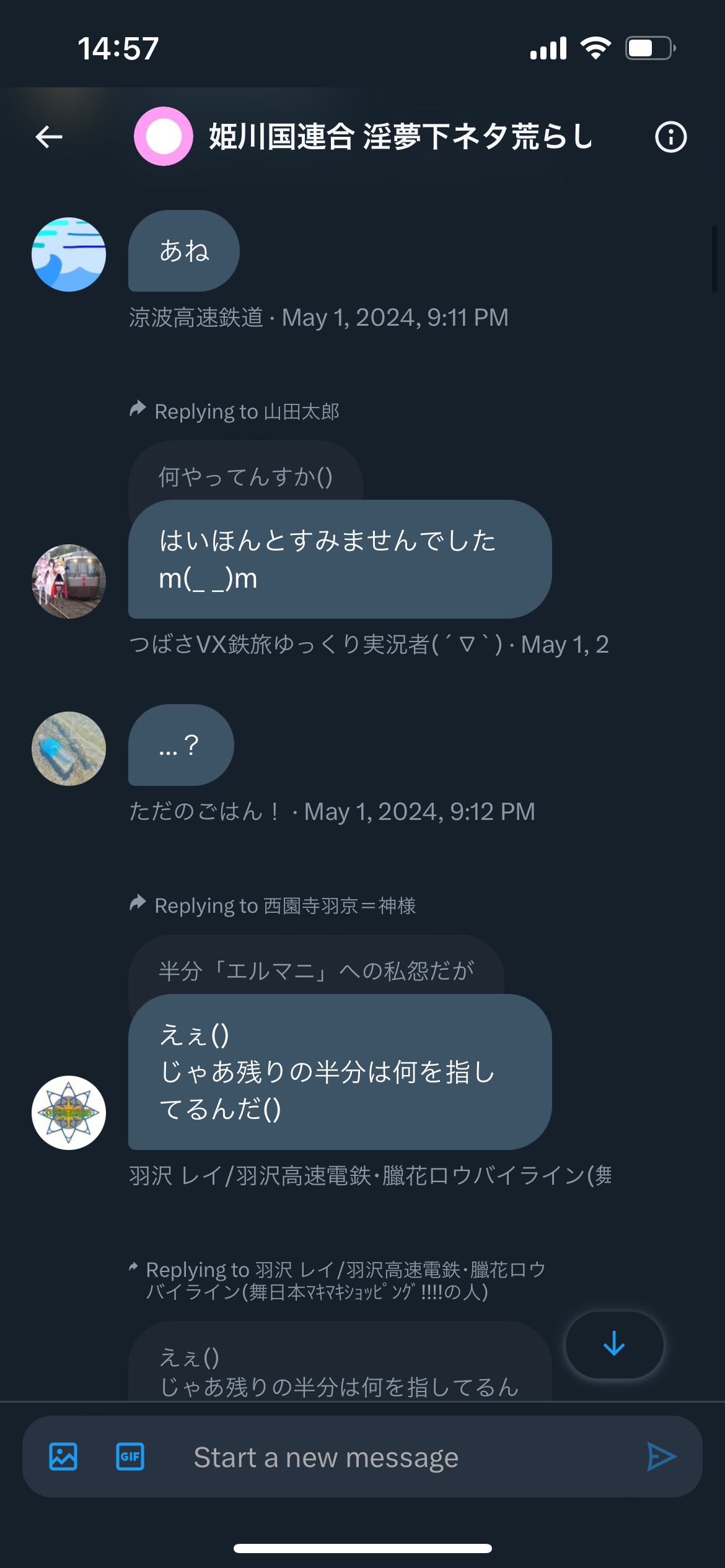This screenshot has height=1568, width=725.
Task: Open 羽沢 レイ's star emblem avatar
Action: (x=69, y=1113)
